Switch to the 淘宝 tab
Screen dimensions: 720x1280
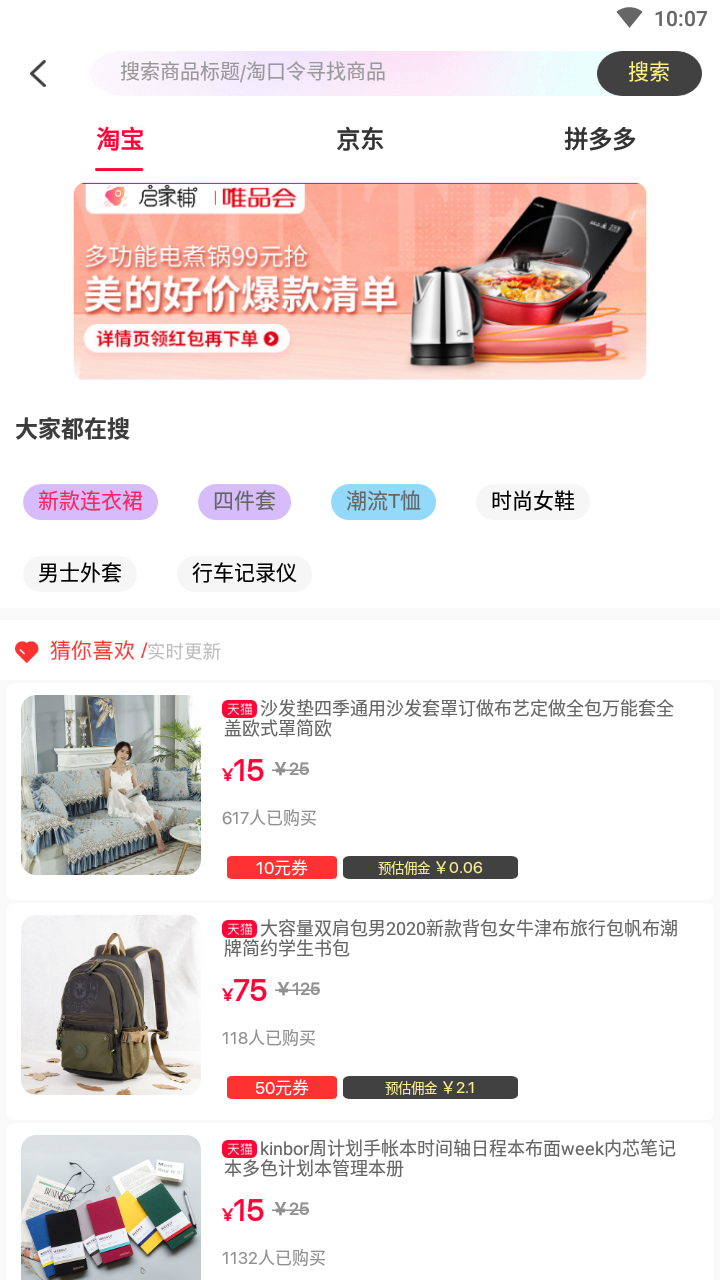tap(120, 140)
